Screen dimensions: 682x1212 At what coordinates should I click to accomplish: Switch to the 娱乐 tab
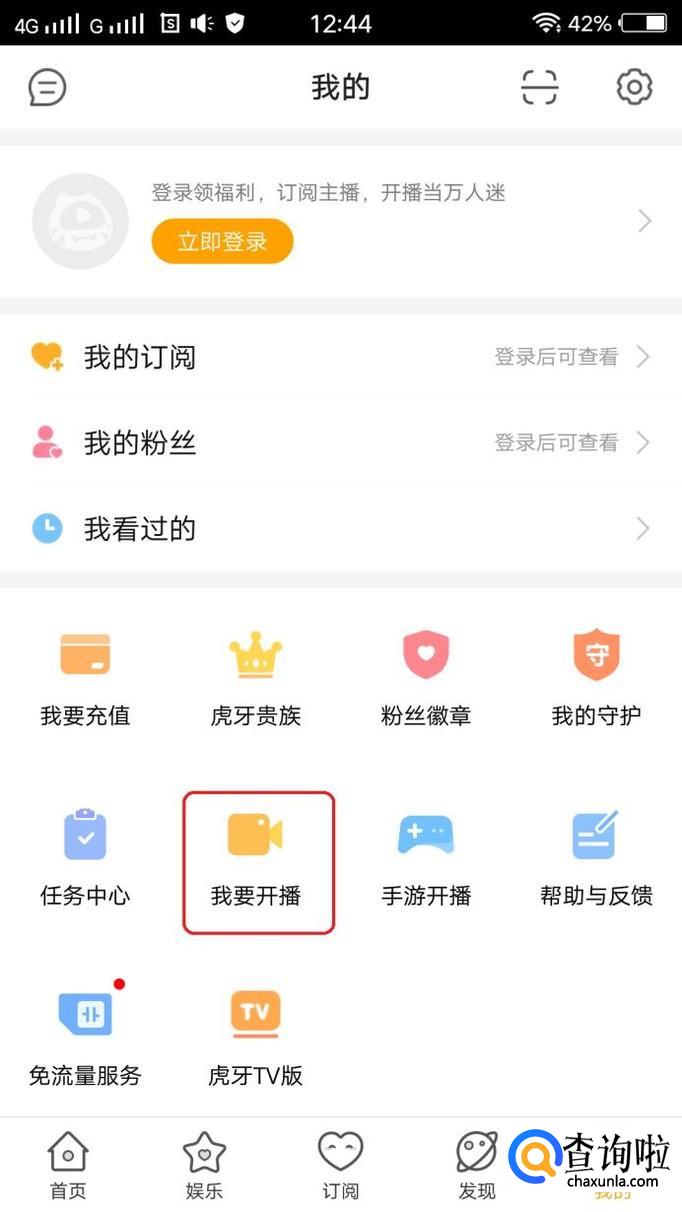pyautogui.click(x=204, y=1166)
